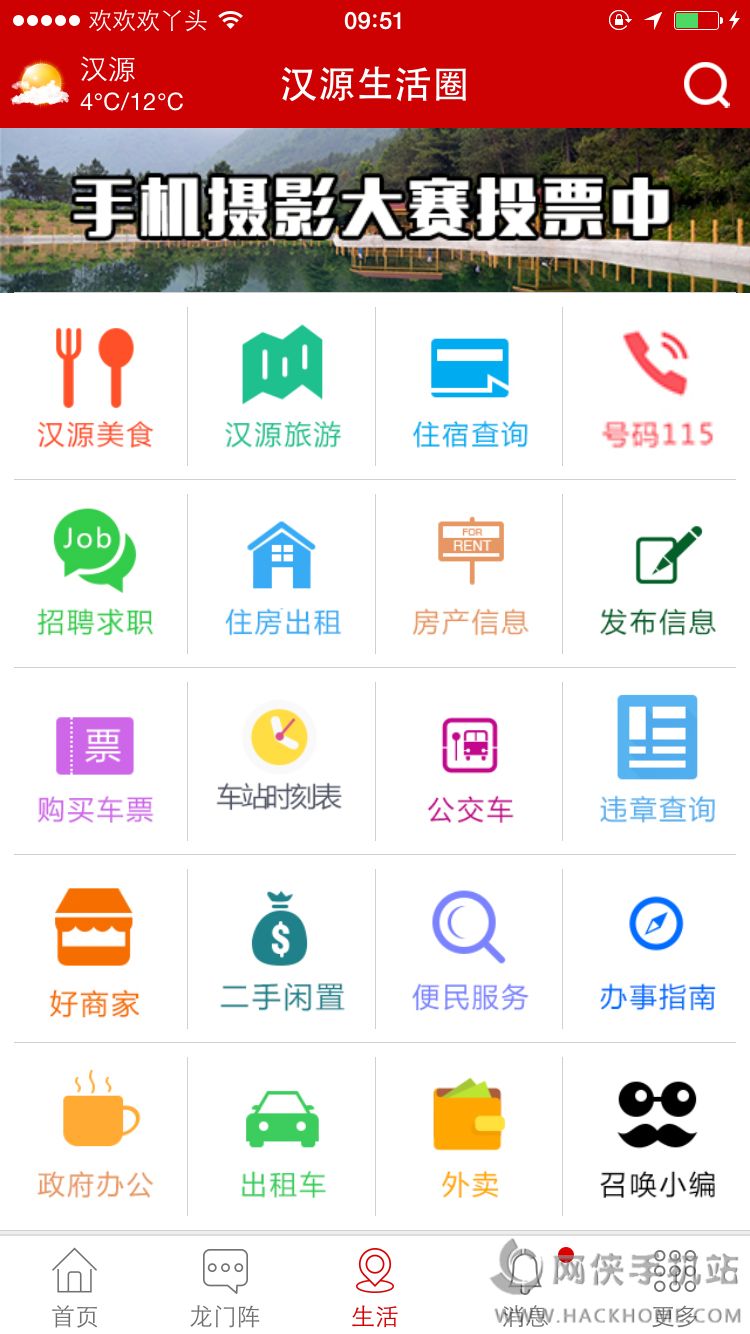This screenshot has height=1334, width=750.
Task: Check the 车站时刻表 station timetable
Action: click(280, 762)
